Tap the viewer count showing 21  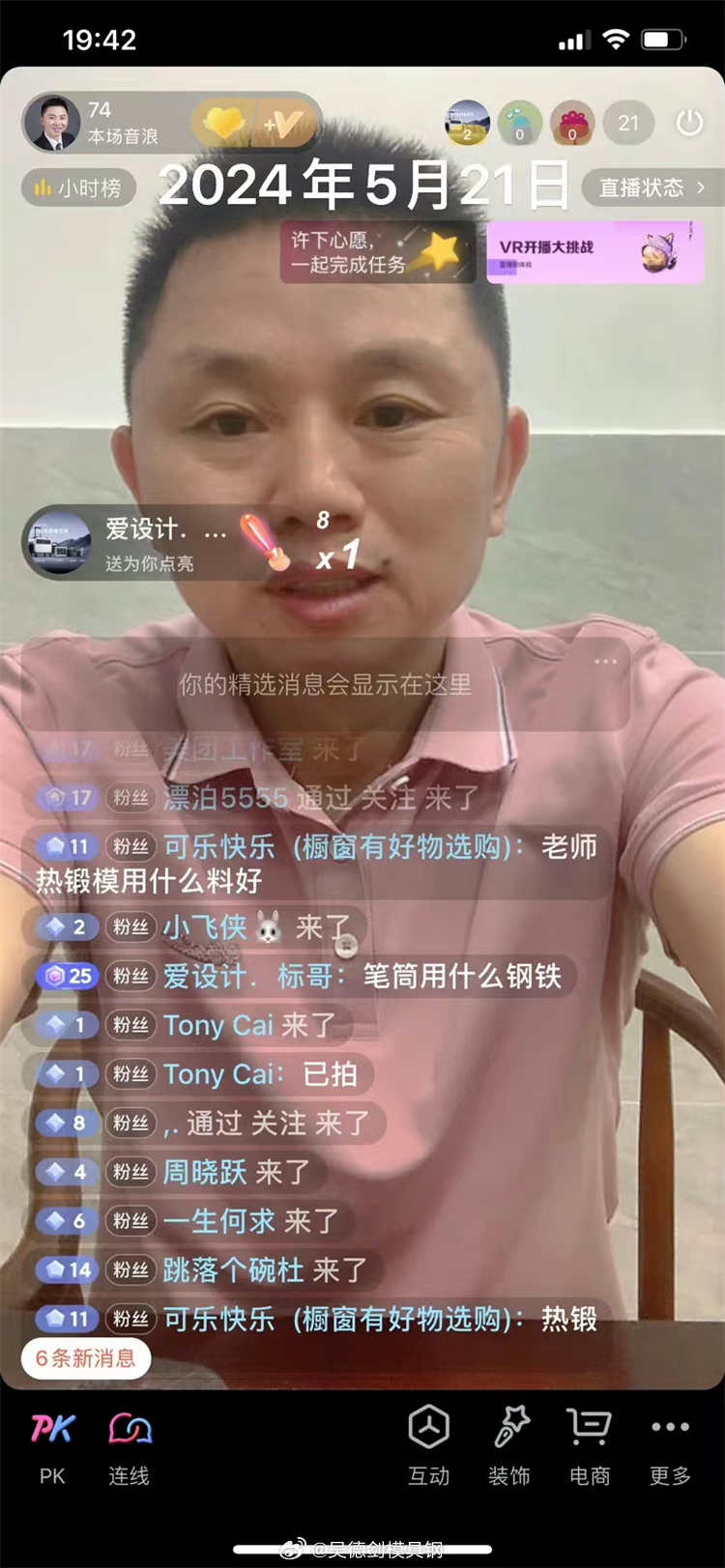click(627, 124)
